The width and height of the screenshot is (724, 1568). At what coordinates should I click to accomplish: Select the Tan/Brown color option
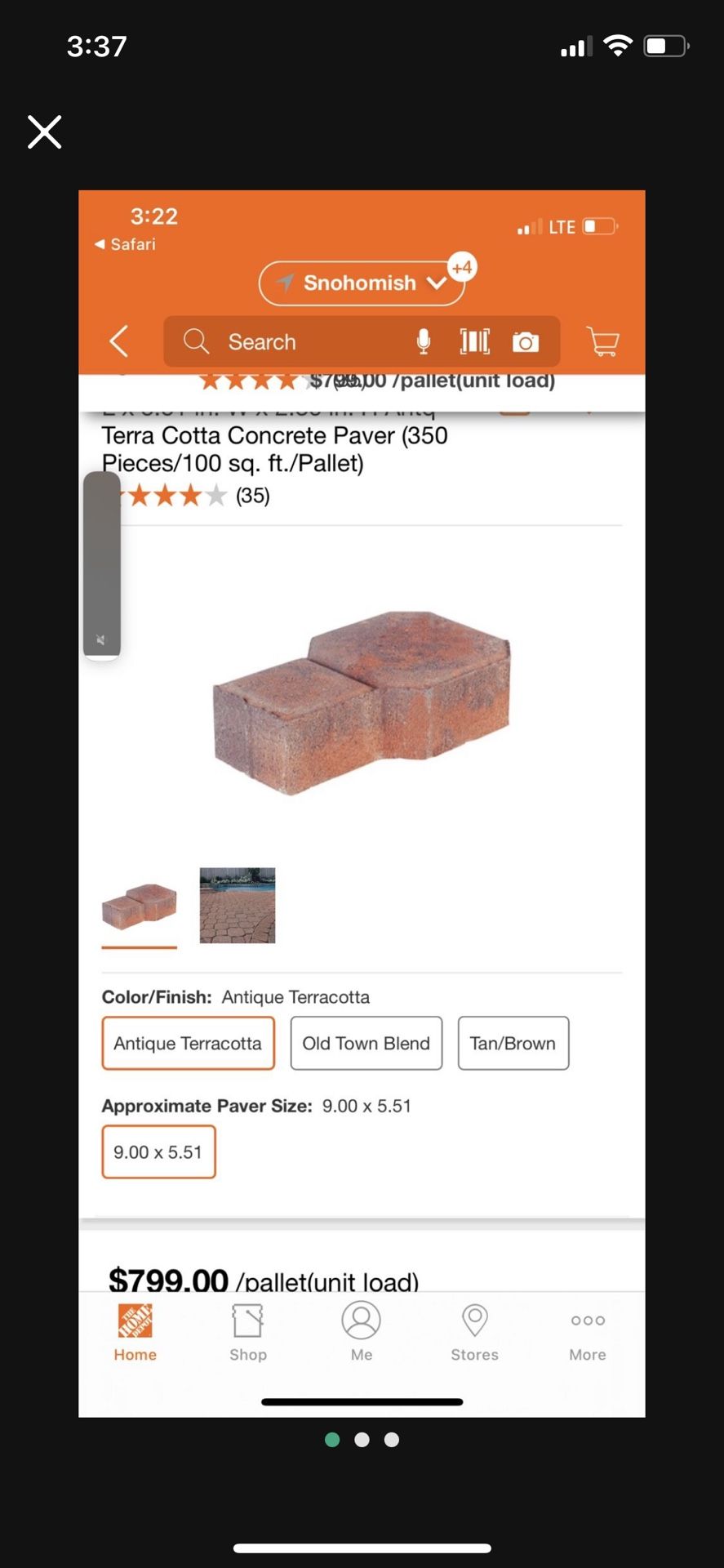click(513, 1043)
